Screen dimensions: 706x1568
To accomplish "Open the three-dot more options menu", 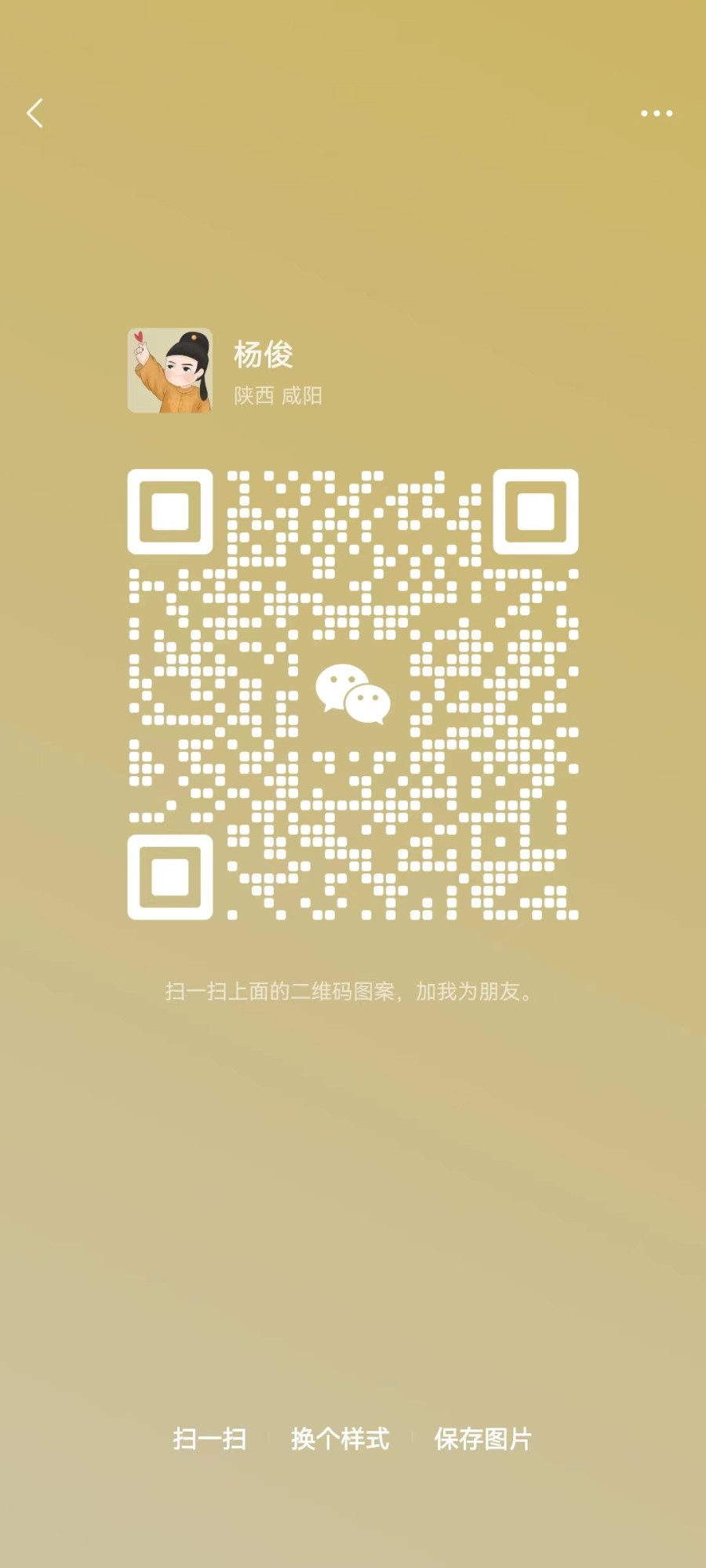I will point(656,114).
